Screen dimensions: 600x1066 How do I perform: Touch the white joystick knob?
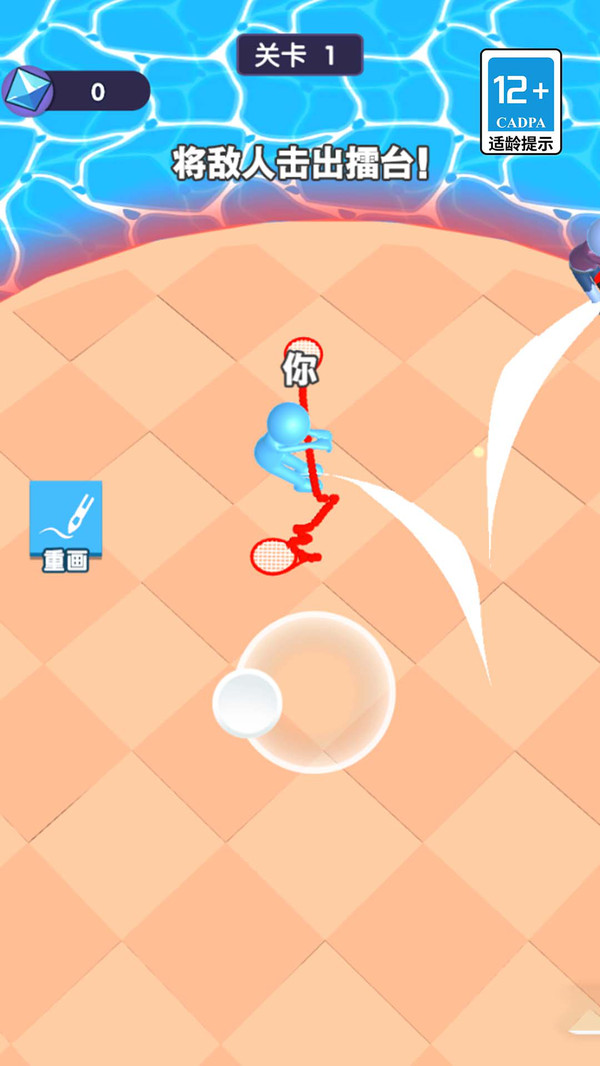tap(247, 704)
